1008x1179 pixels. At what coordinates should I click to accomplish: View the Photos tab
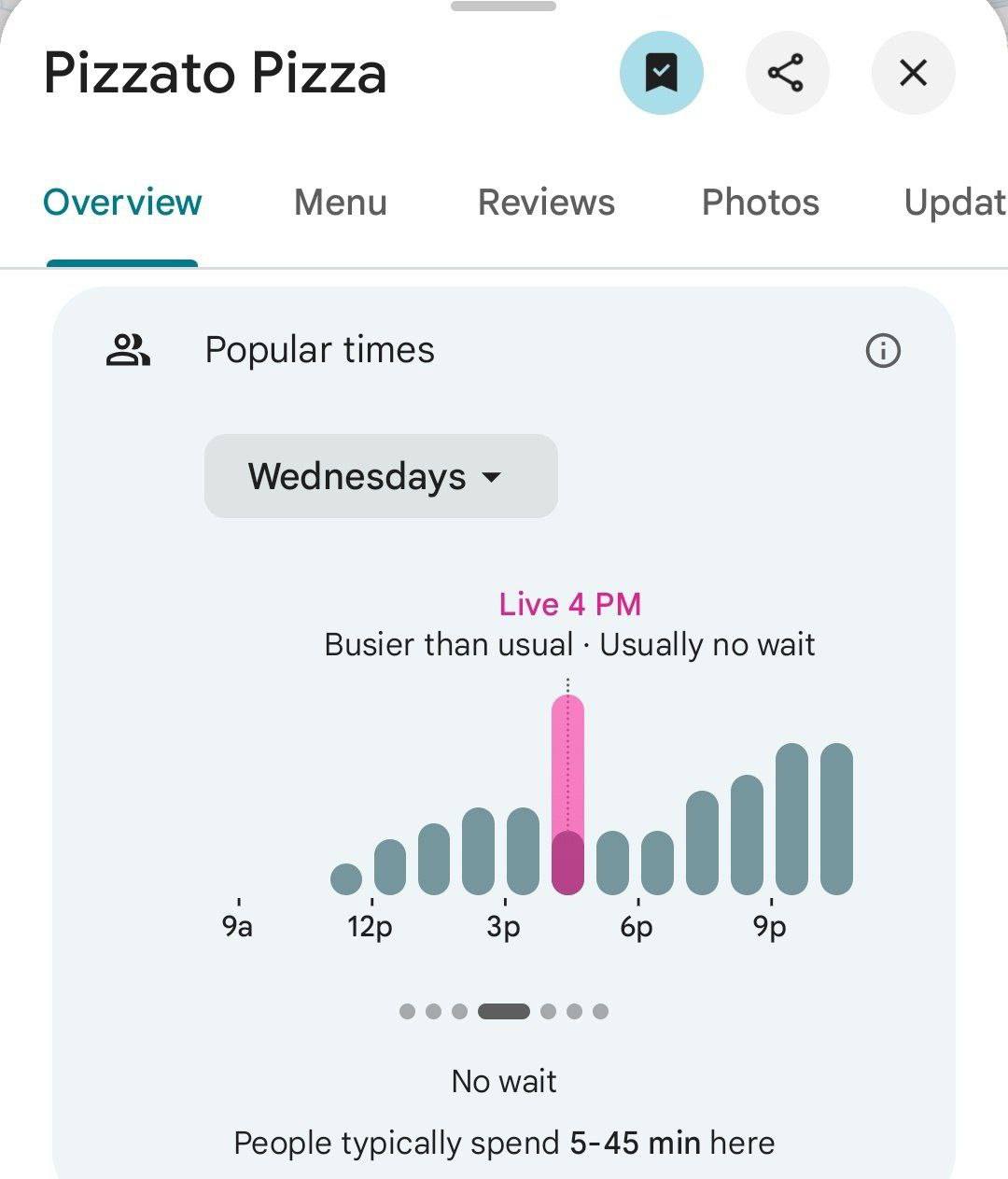click(760, 203)
